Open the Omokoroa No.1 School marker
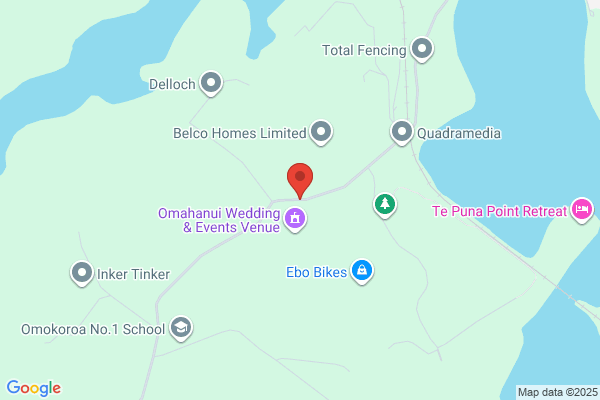600x400 pixels. tap(180, 327)
